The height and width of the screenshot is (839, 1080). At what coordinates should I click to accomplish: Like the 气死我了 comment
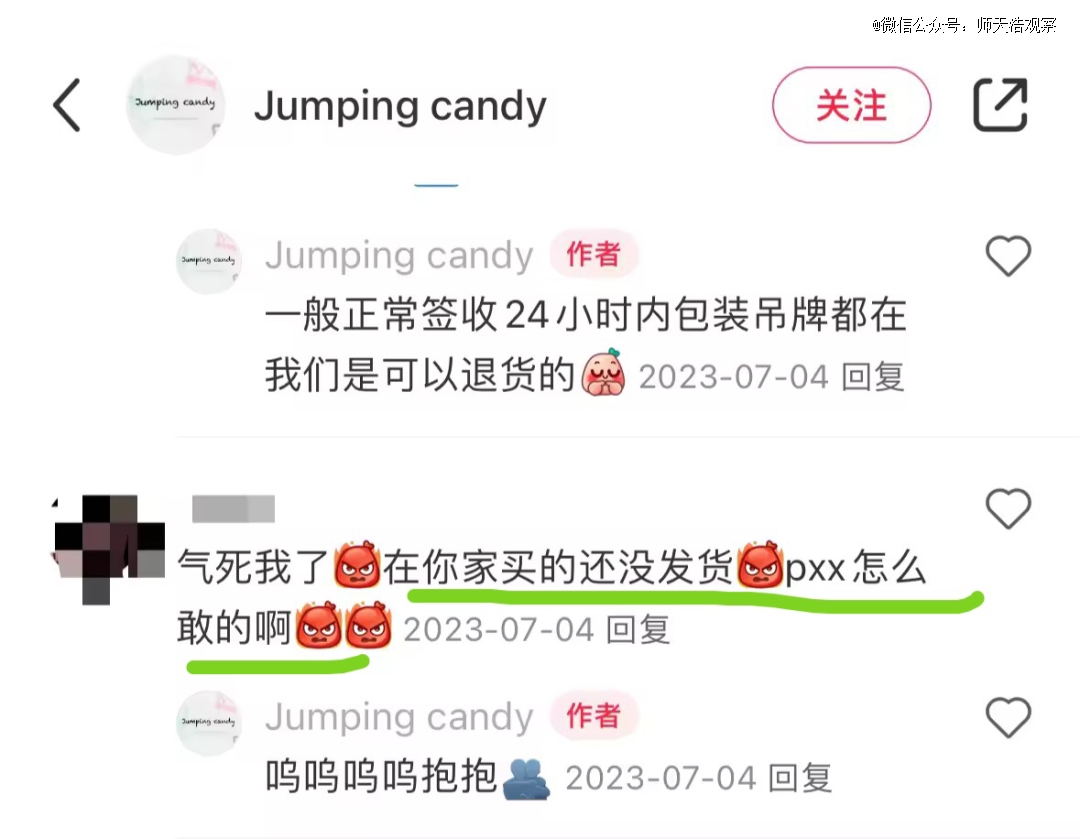point(1008,509)
